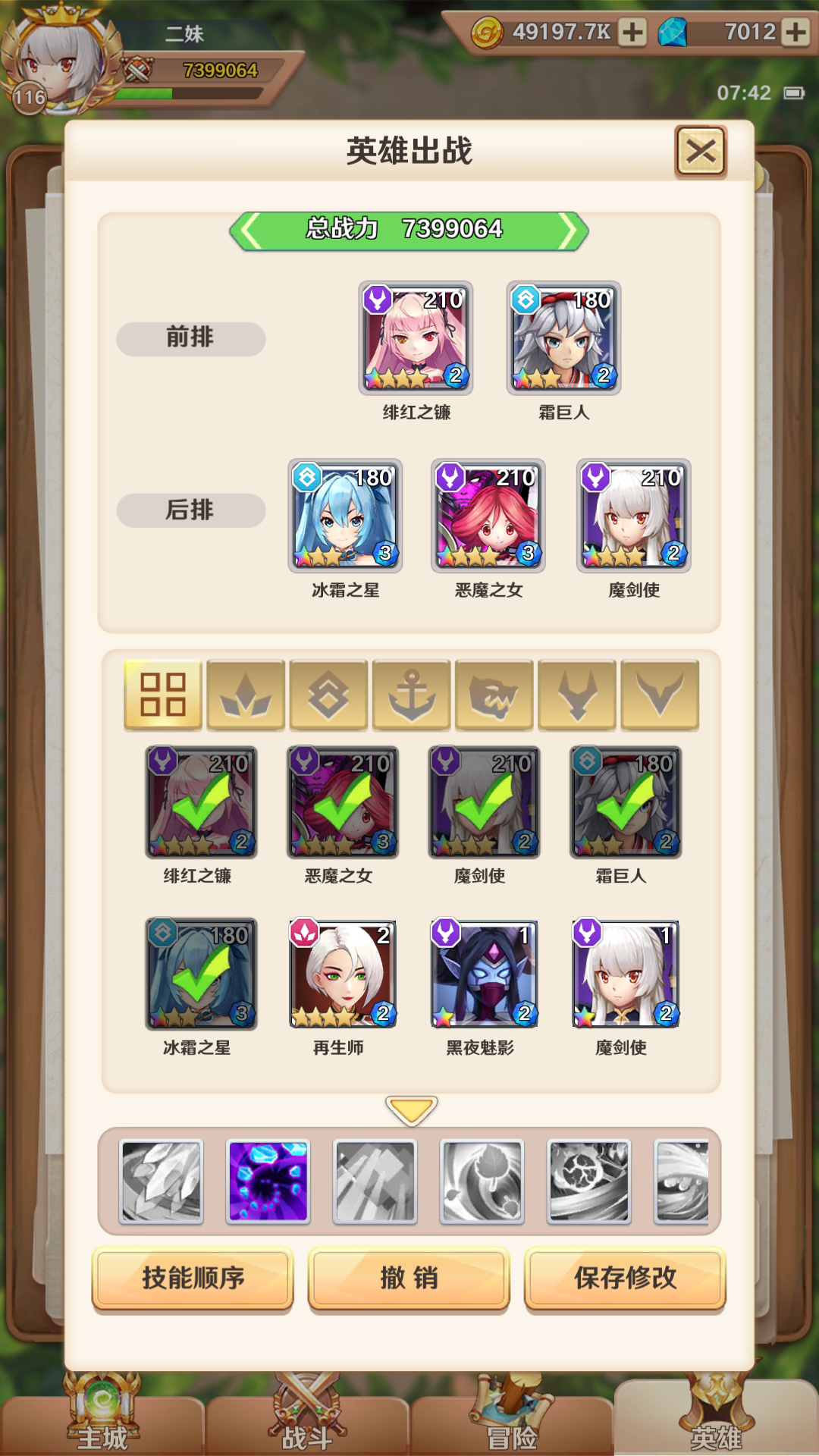Switch to next team with right arrow
This screenshot has height=1456, width=819.
pos(567,231)
